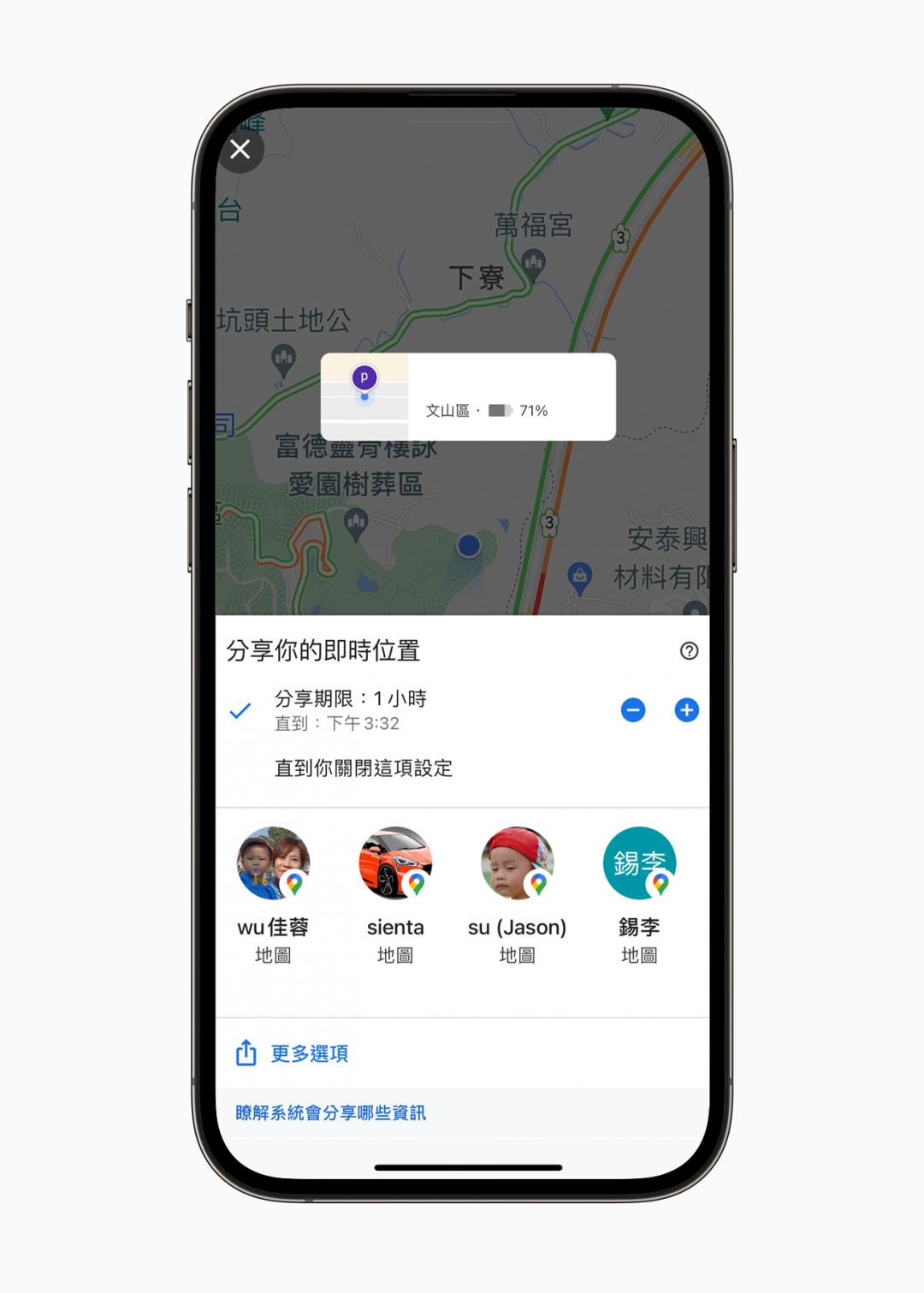Screen dimensions: 924x1293
Task: Share location with su (Jason)
Action: pyautogui.click(x=518, y=864)
